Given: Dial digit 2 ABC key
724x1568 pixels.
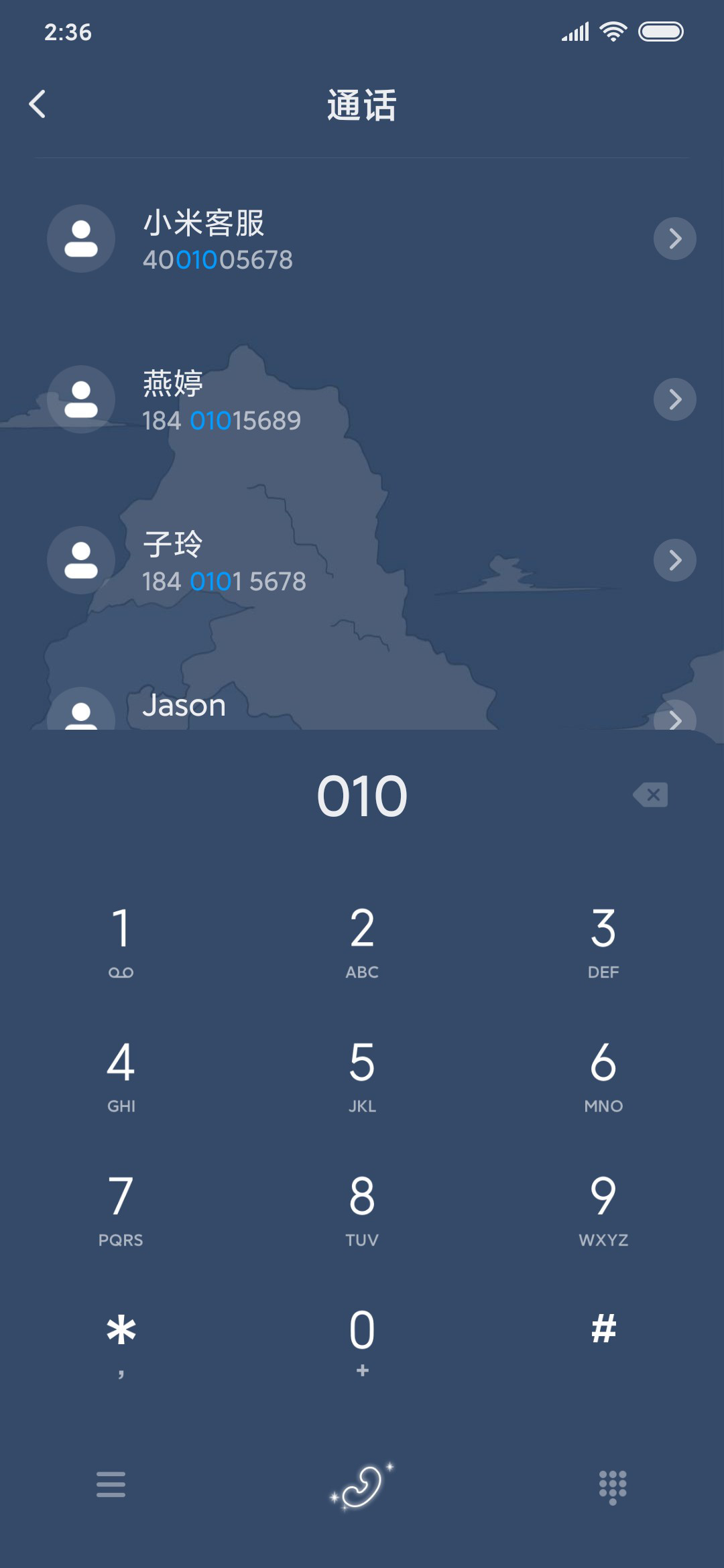Looking at the screenshot, I should 362,941.
